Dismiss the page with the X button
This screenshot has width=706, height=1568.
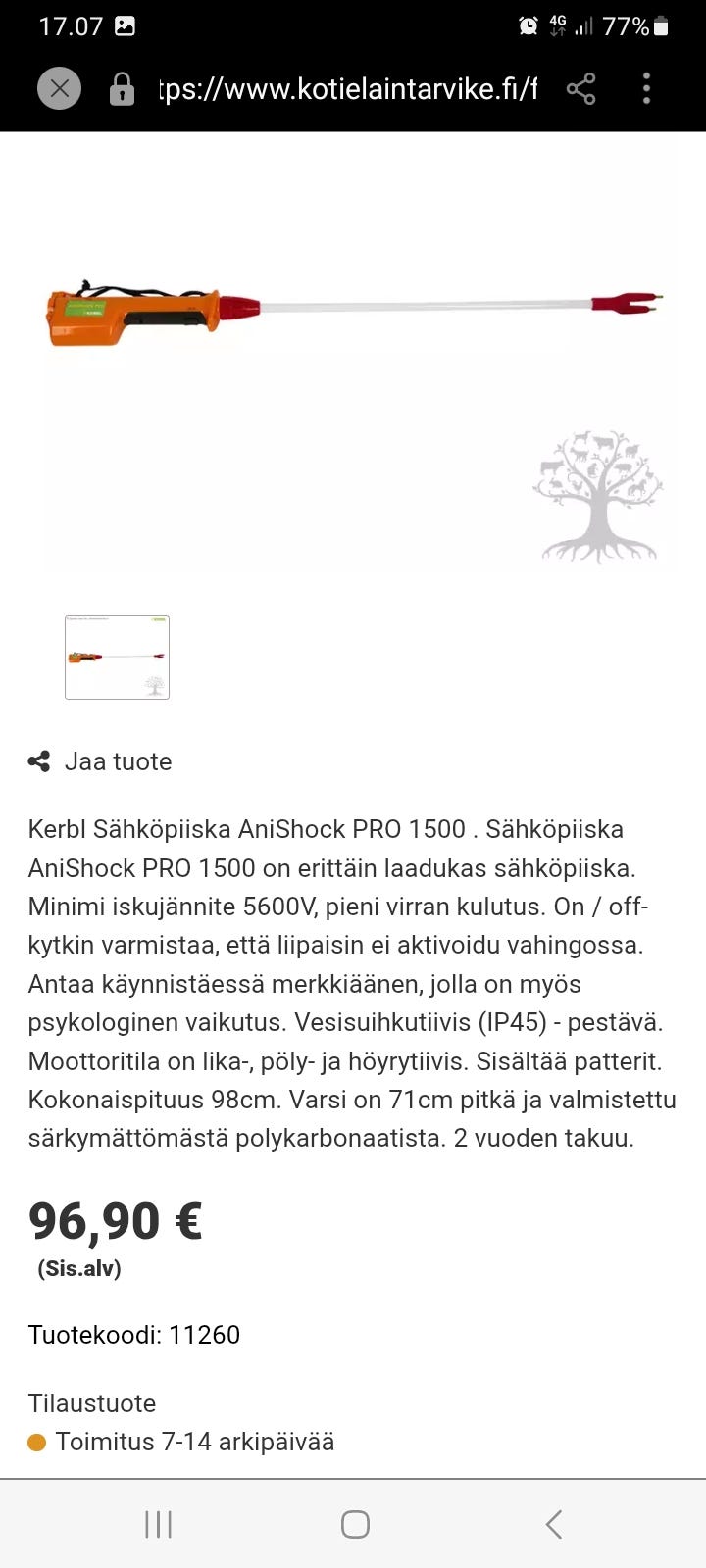point(59,88)
